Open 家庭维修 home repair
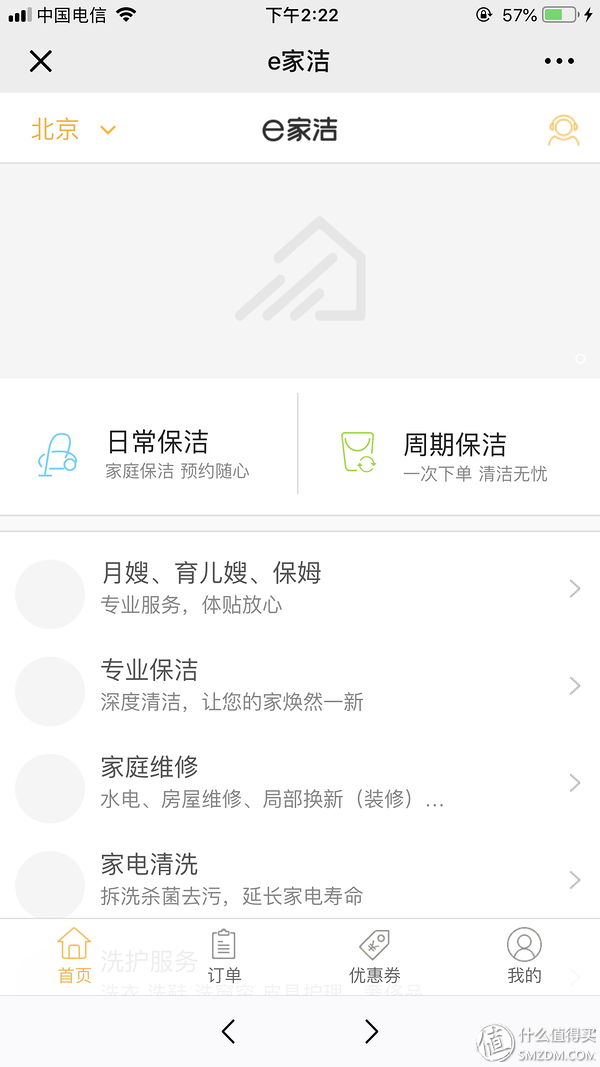 point(298,783)
